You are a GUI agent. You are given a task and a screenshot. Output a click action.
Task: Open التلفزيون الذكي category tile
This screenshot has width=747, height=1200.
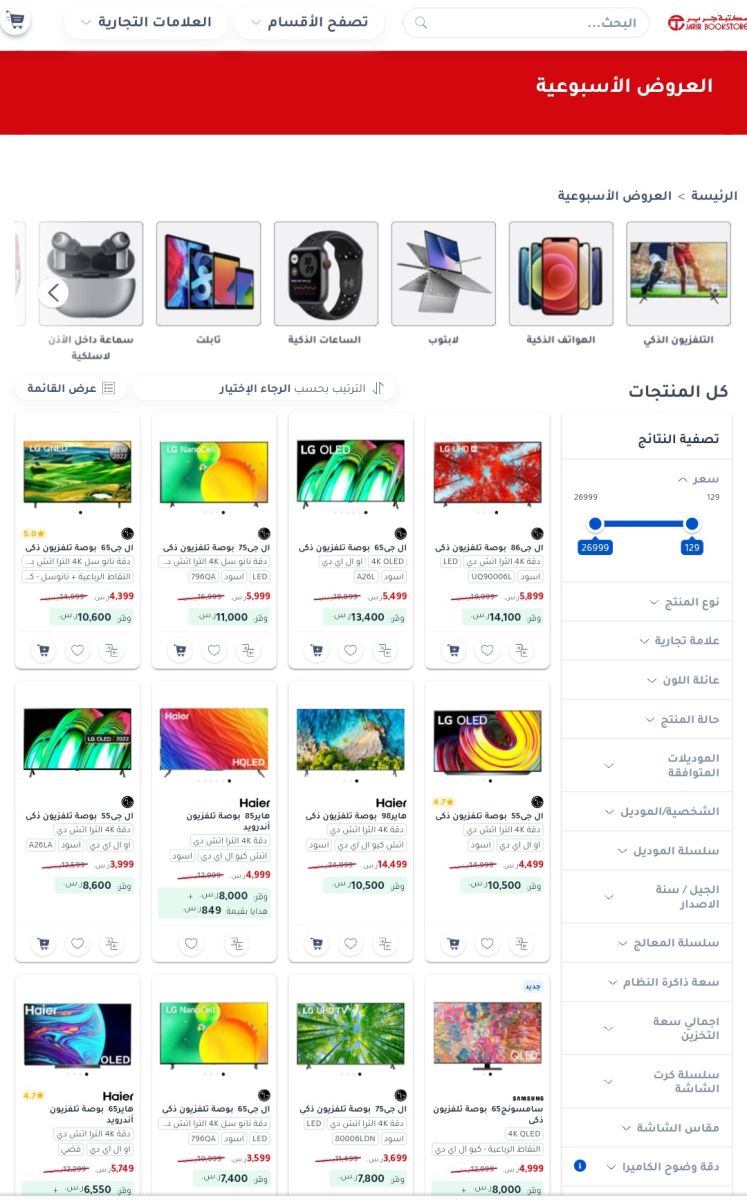click(678, 274)
